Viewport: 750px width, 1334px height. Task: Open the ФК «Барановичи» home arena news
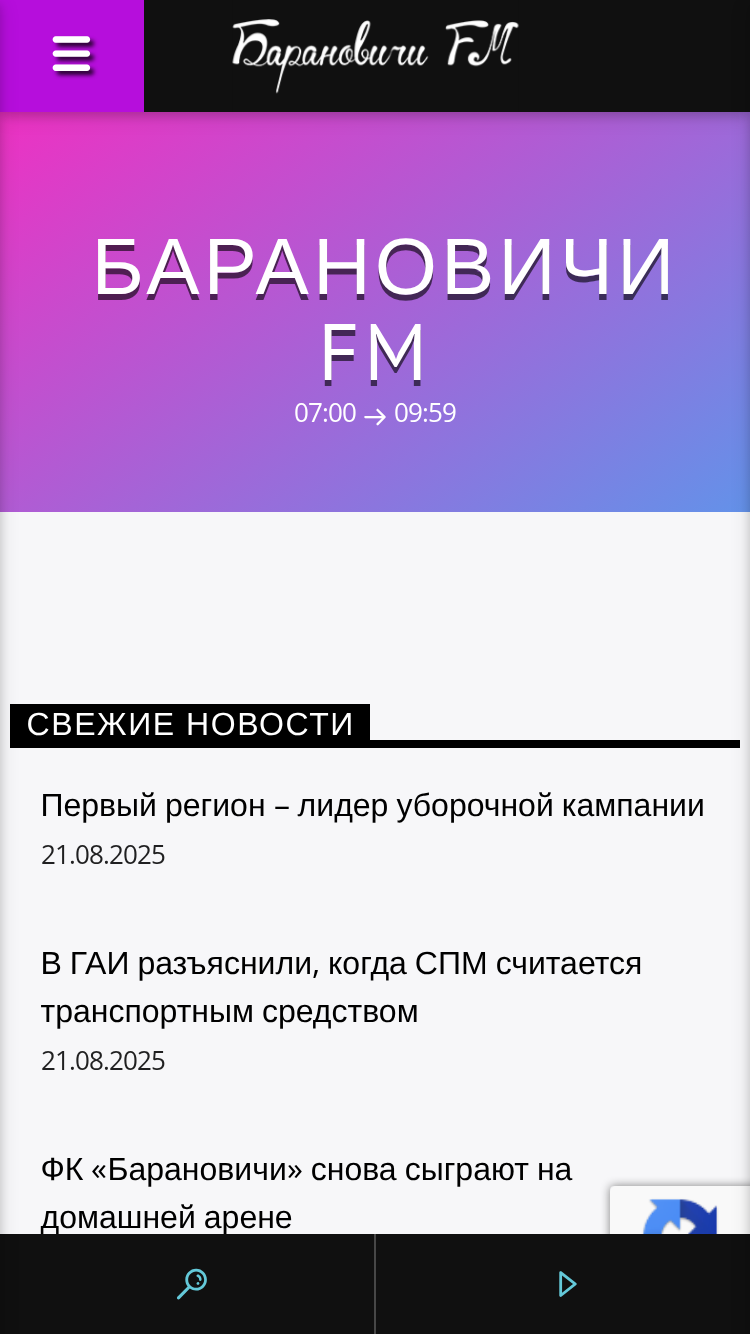coord(306,1193)
